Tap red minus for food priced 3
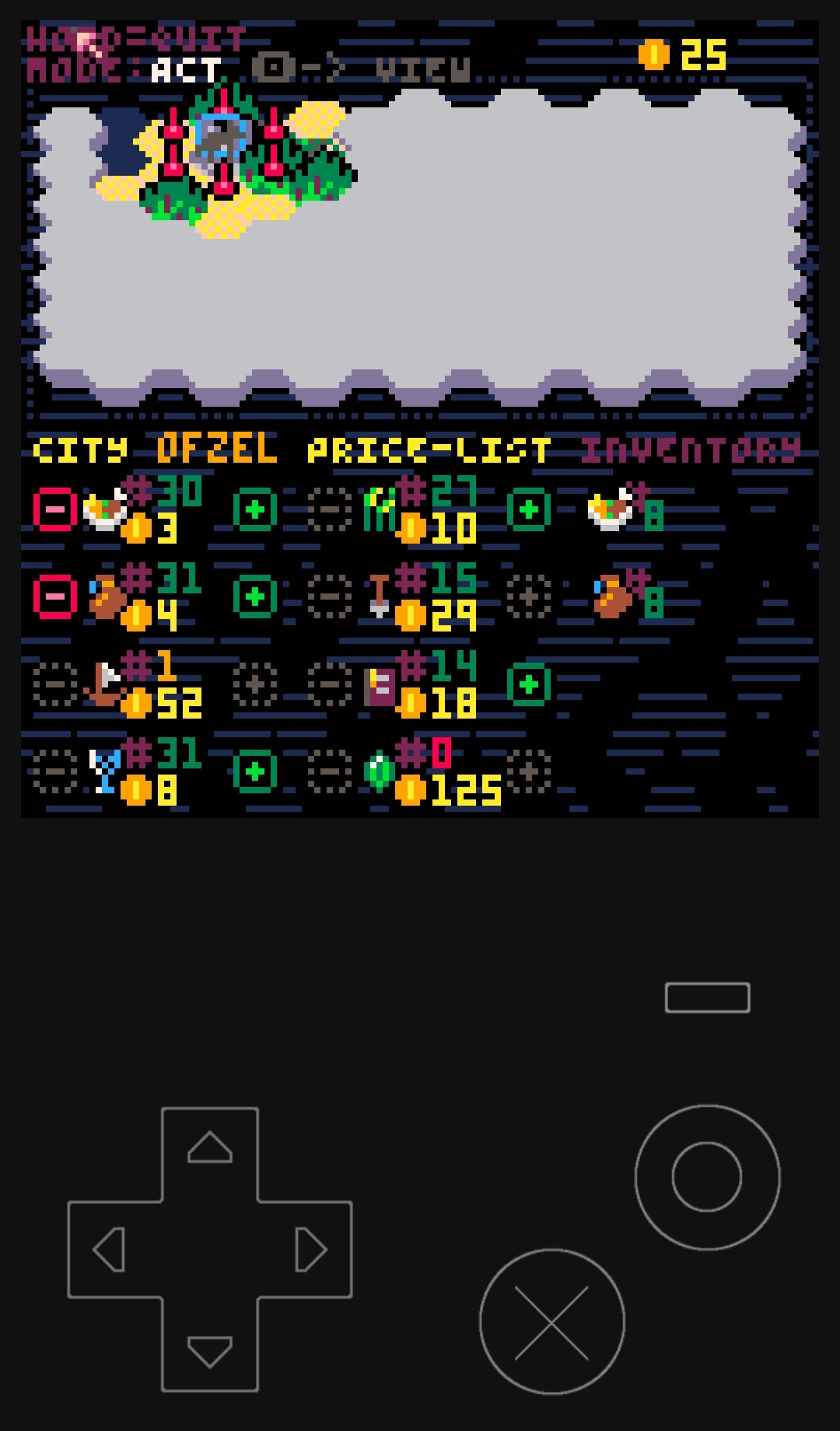 (54, 510)
